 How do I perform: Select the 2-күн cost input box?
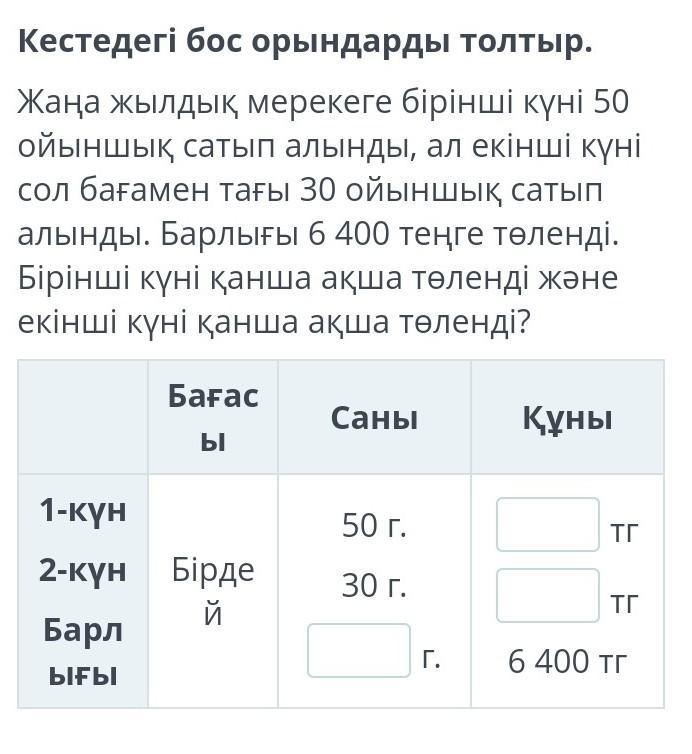[548, 595]
